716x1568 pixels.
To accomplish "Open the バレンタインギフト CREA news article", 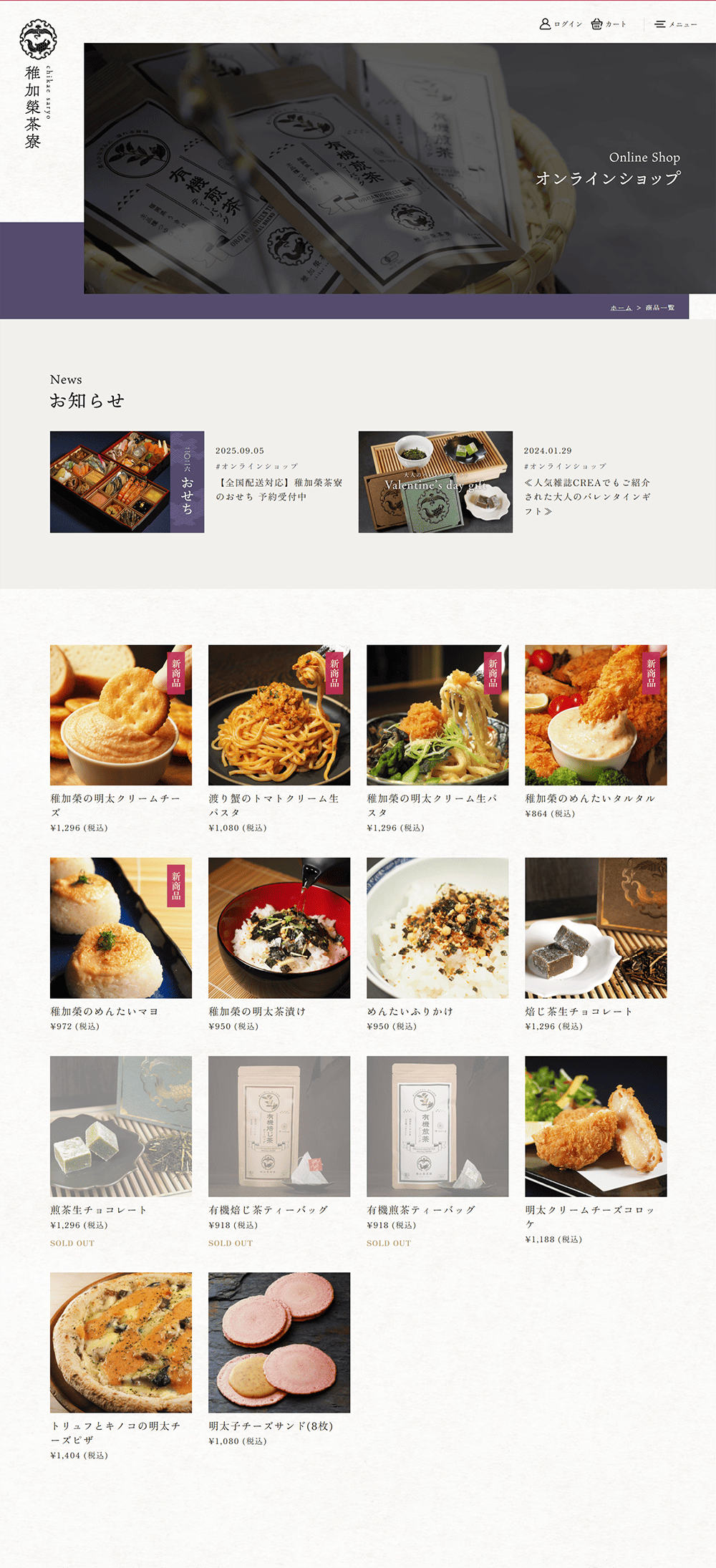I will coord(587,496).
